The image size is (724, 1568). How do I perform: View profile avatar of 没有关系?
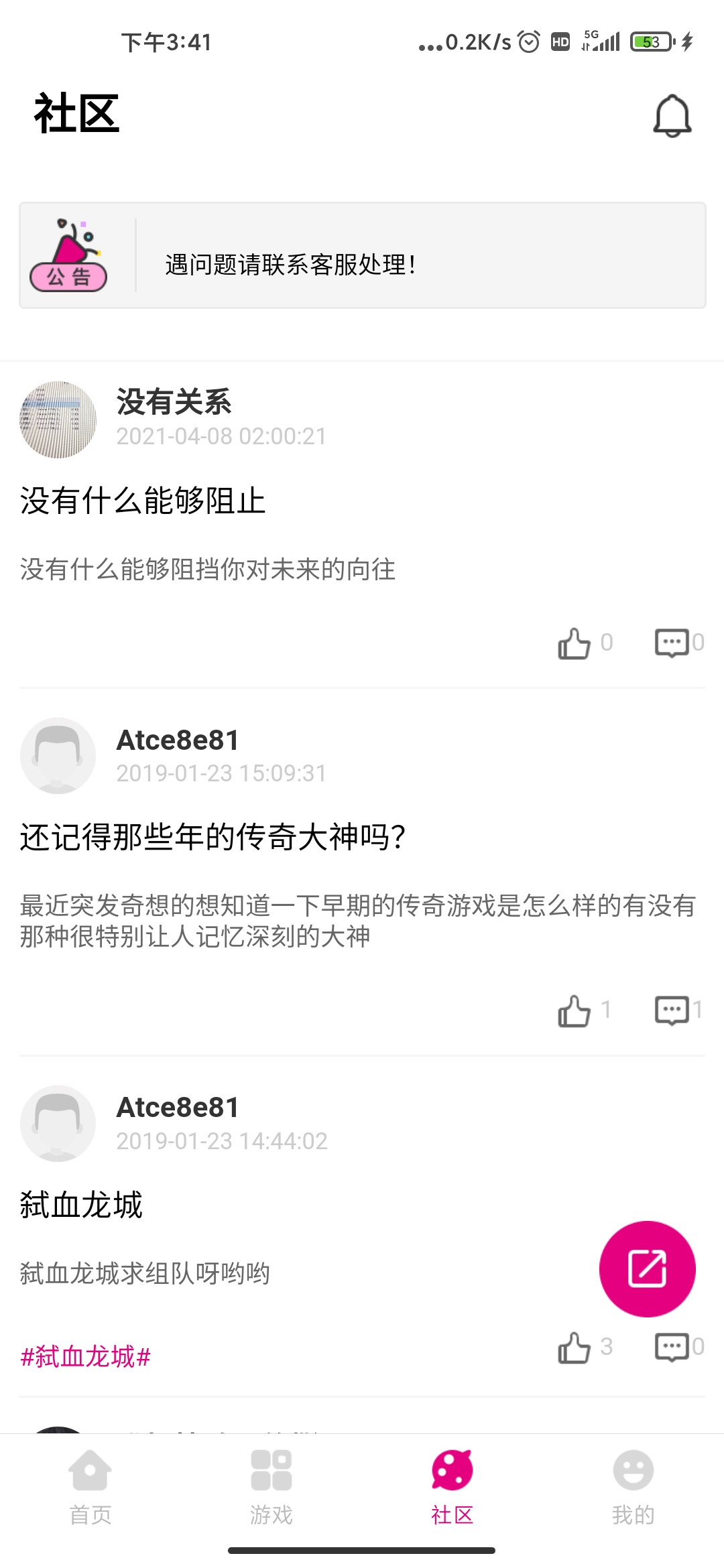click(x=58, y=420)
